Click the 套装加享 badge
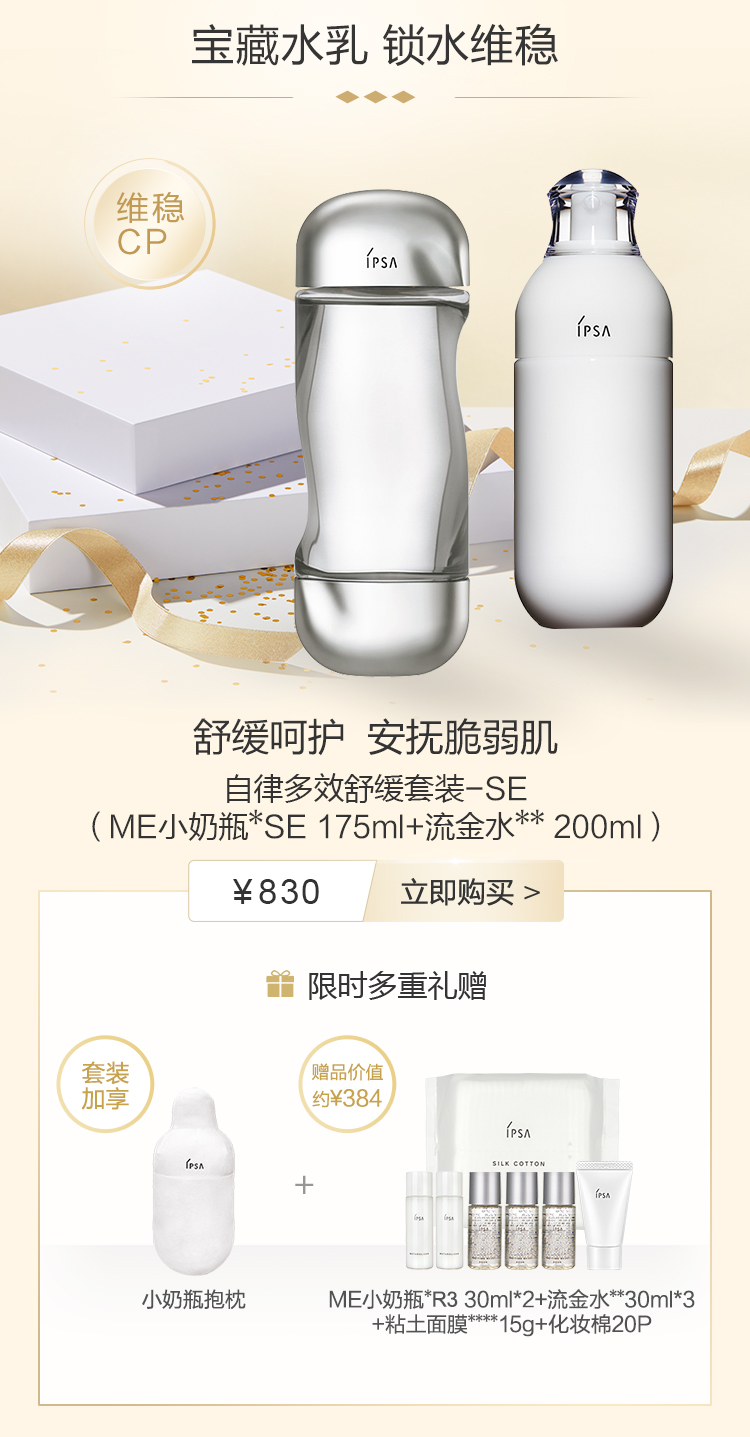Screen dimensions: 750x1437 [105, 1083]
